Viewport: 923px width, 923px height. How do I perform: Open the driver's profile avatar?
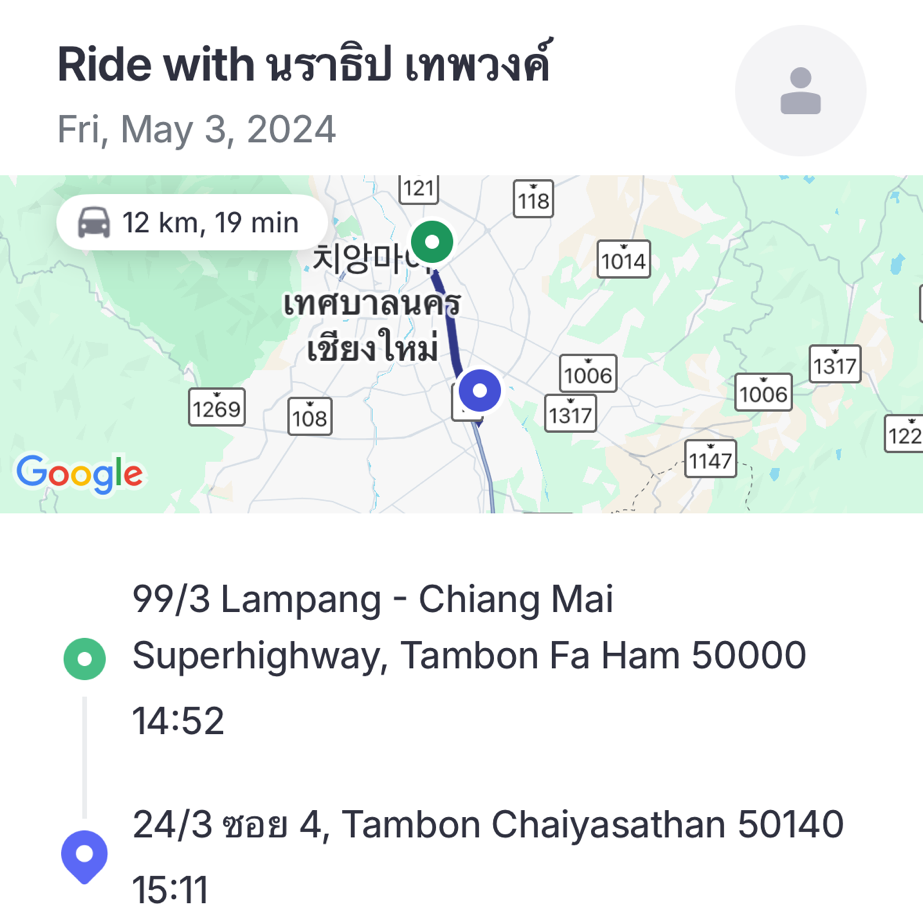tap(800, 91)
